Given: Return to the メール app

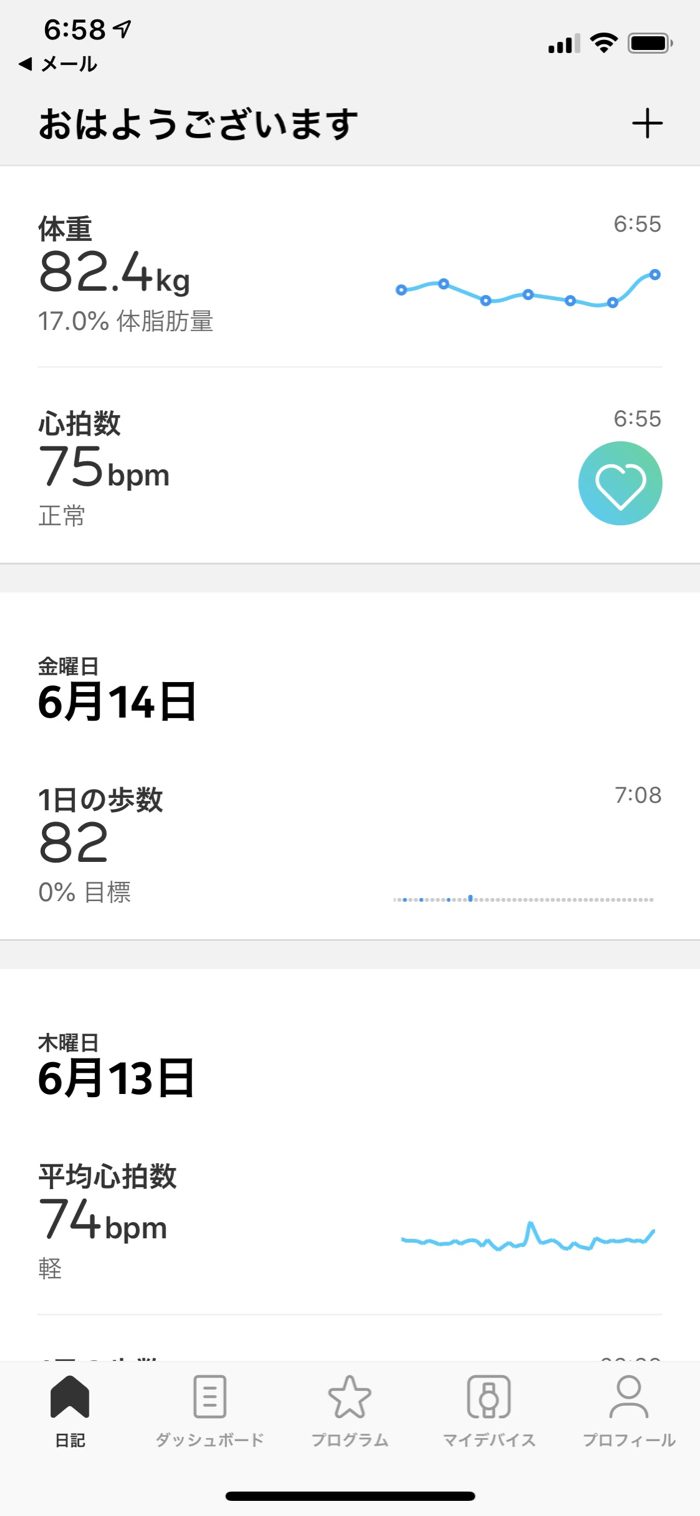Looking at the screenshot, I should point(58,64).
